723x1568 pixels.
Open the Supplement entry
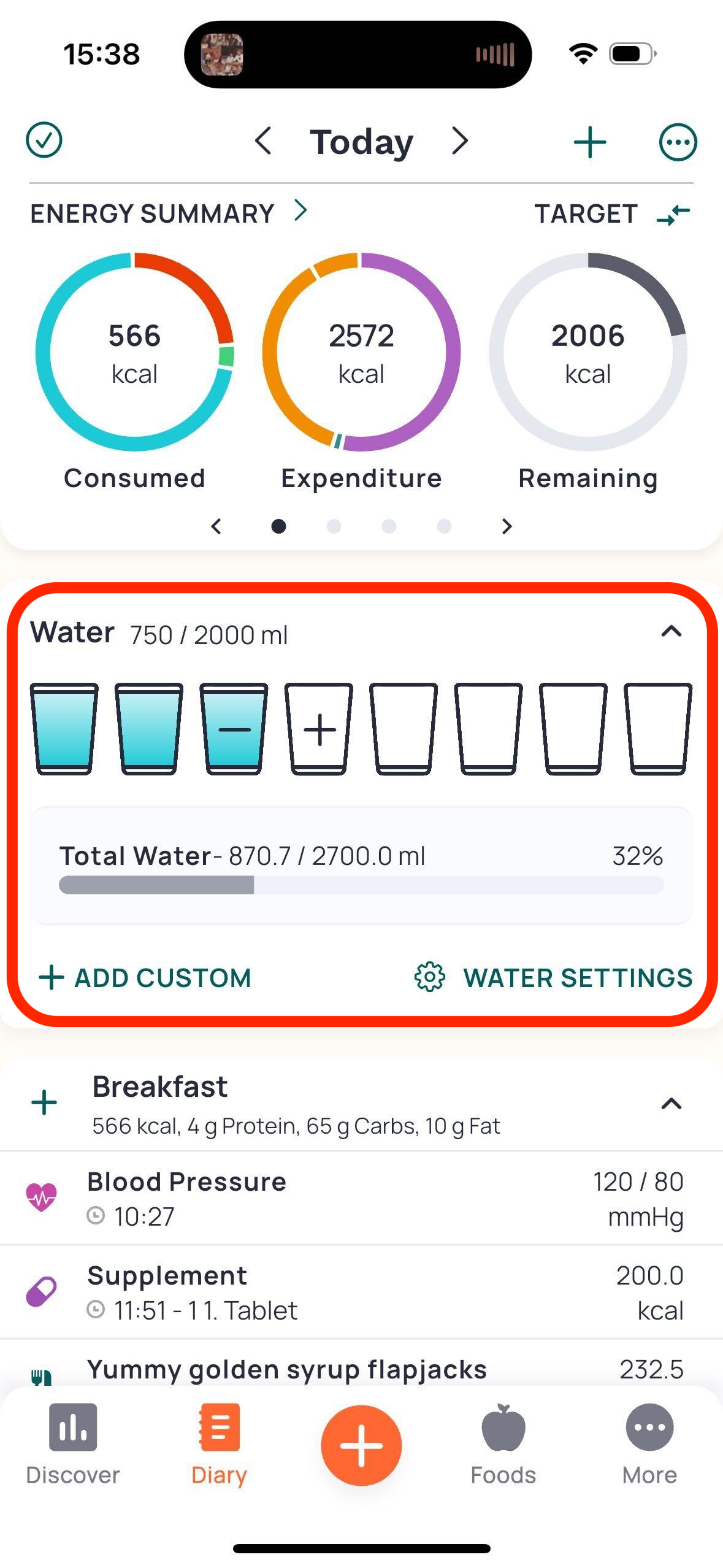(361, 1292)
